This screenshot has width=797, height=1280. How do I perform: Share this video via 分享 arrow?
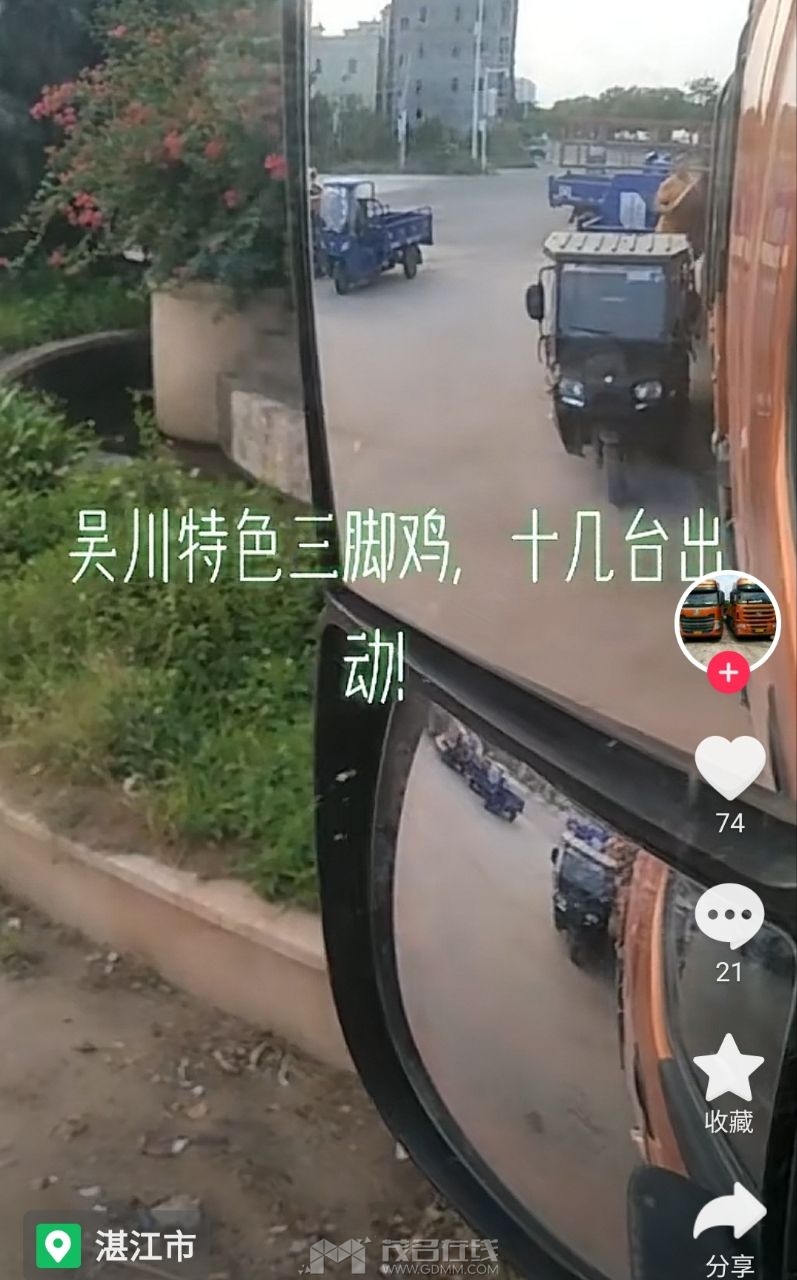pos(729,1213)
